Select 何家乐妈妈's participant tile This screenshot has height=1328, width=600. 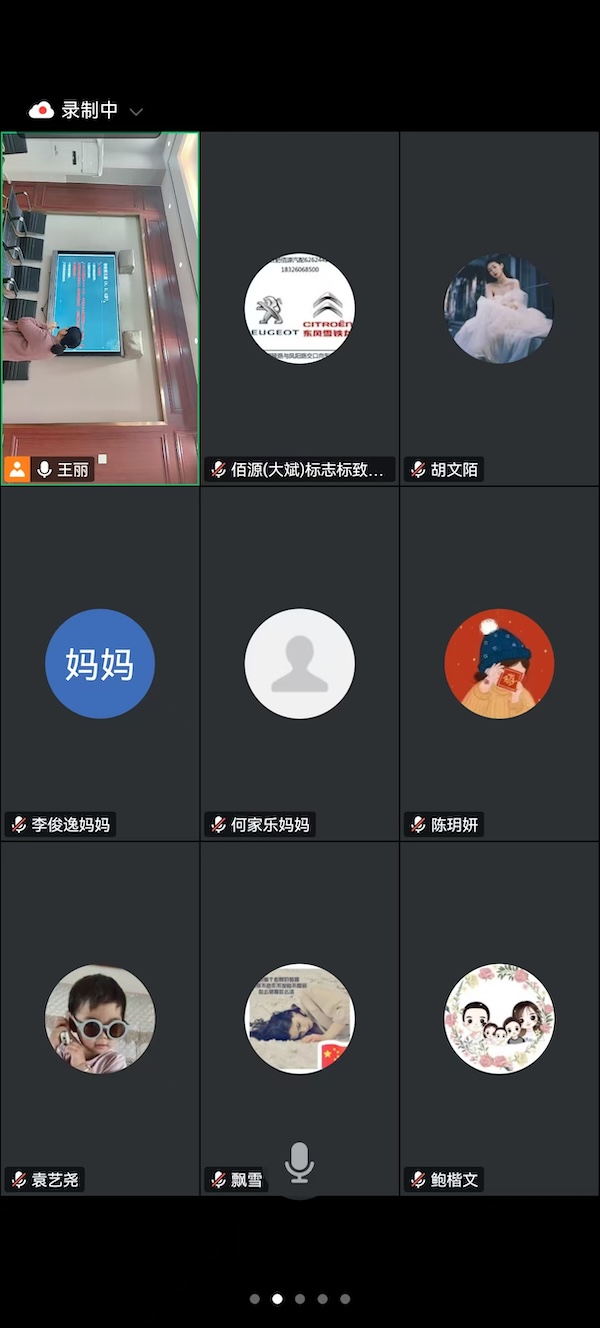click(x=299, y=664)
